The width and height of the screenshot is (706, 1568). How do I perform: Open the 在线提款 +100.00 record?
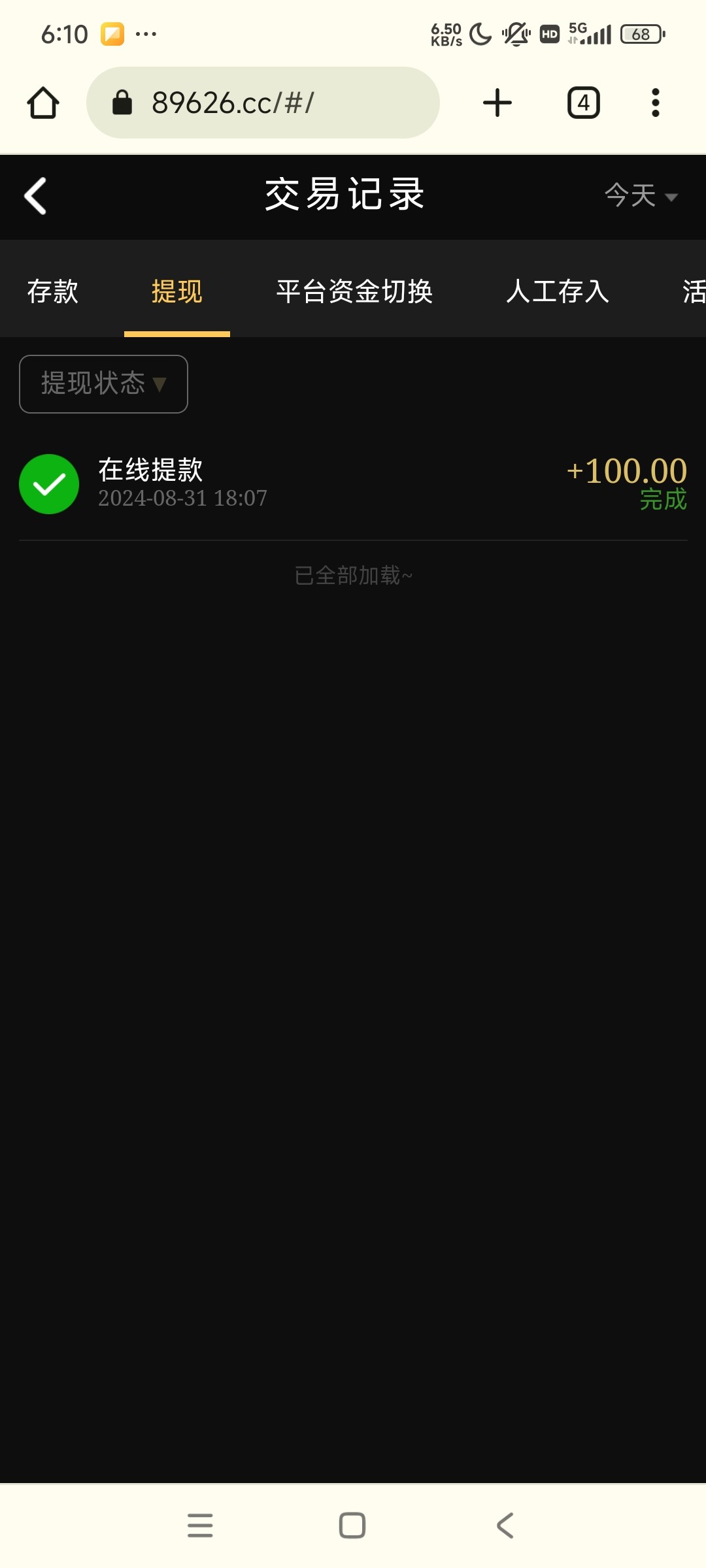tap(353, 484)
